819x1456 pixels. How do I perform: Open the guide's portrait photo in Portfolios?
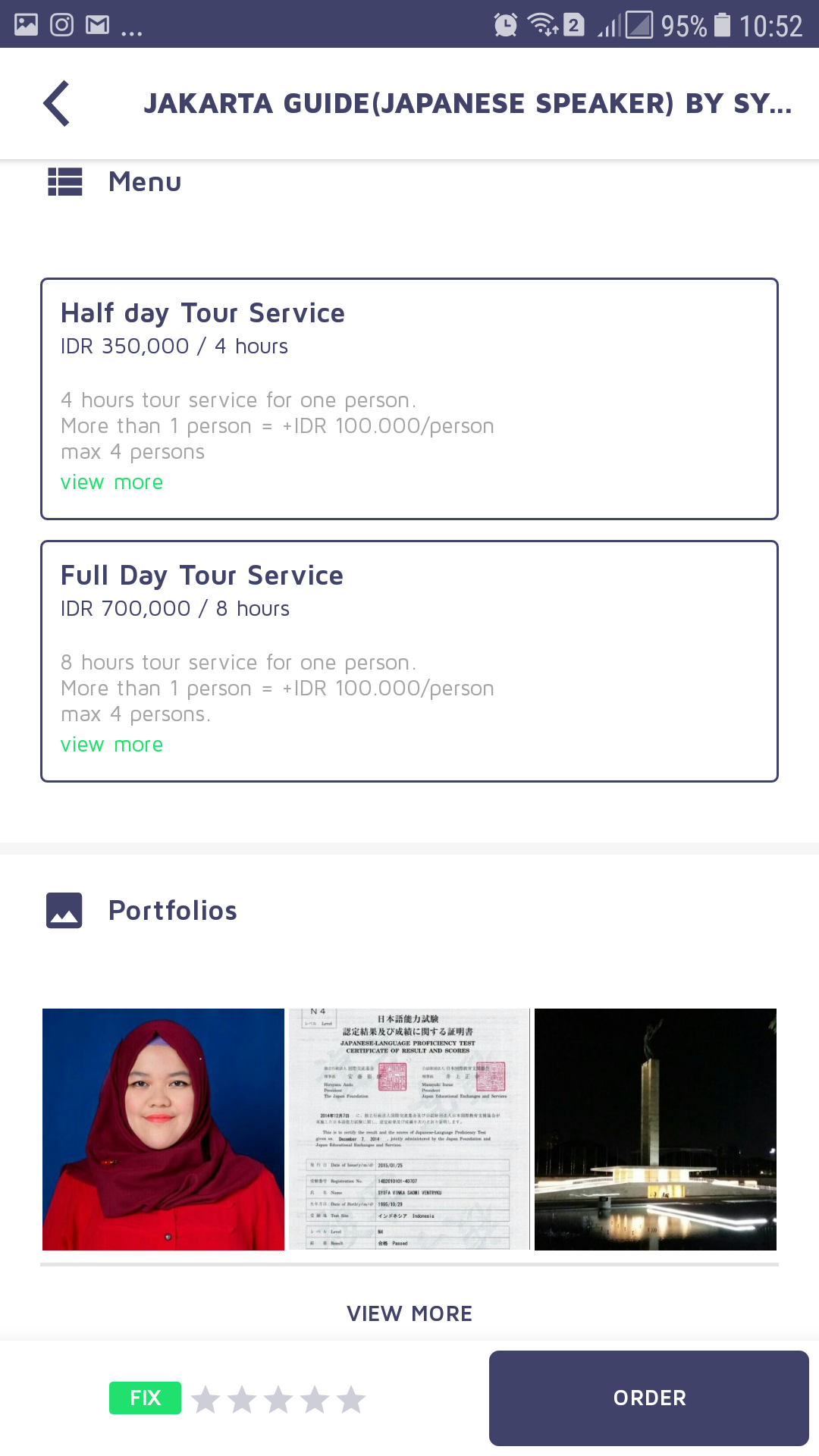(x=163, y=1129)
